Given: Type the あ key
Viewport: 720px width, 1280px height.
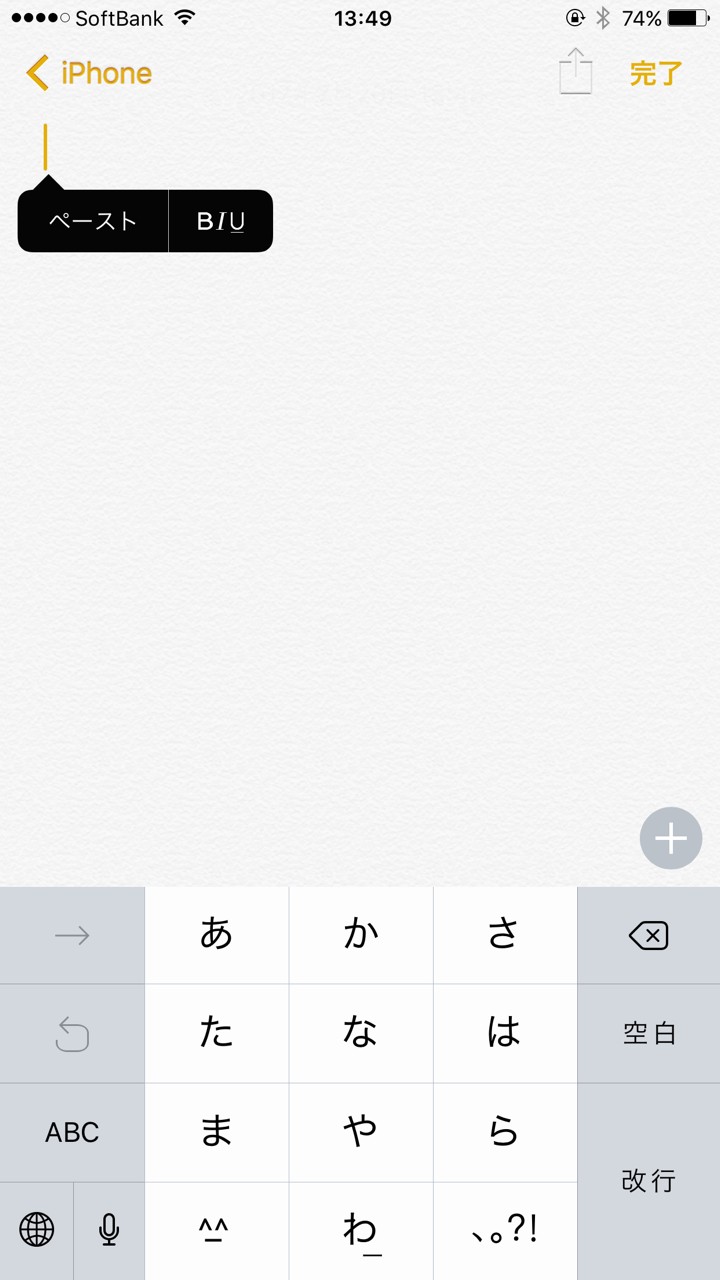Looking at the screenshot, I should [216, 935].
